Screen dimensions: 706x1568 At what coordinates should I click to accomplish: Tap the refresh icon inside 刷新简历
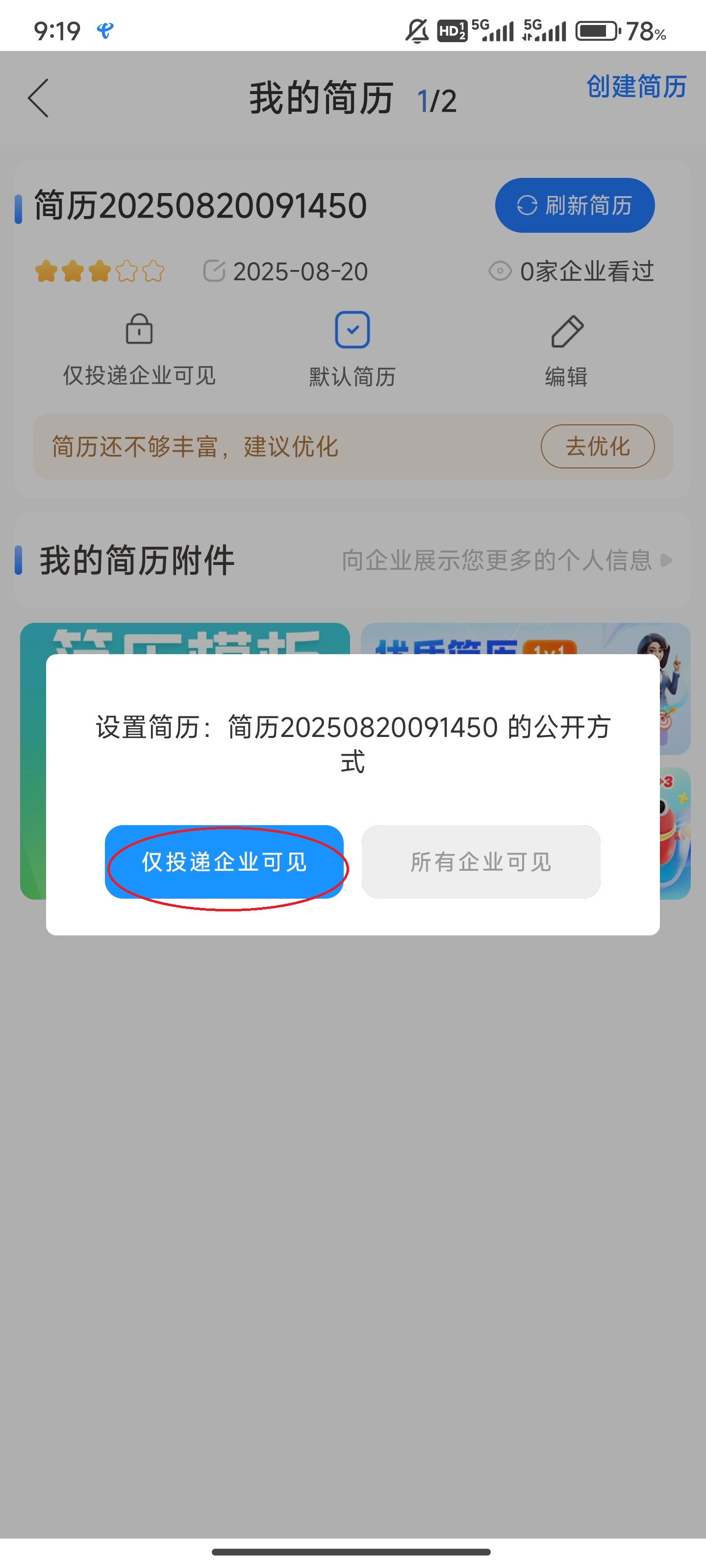click(528, 206)
